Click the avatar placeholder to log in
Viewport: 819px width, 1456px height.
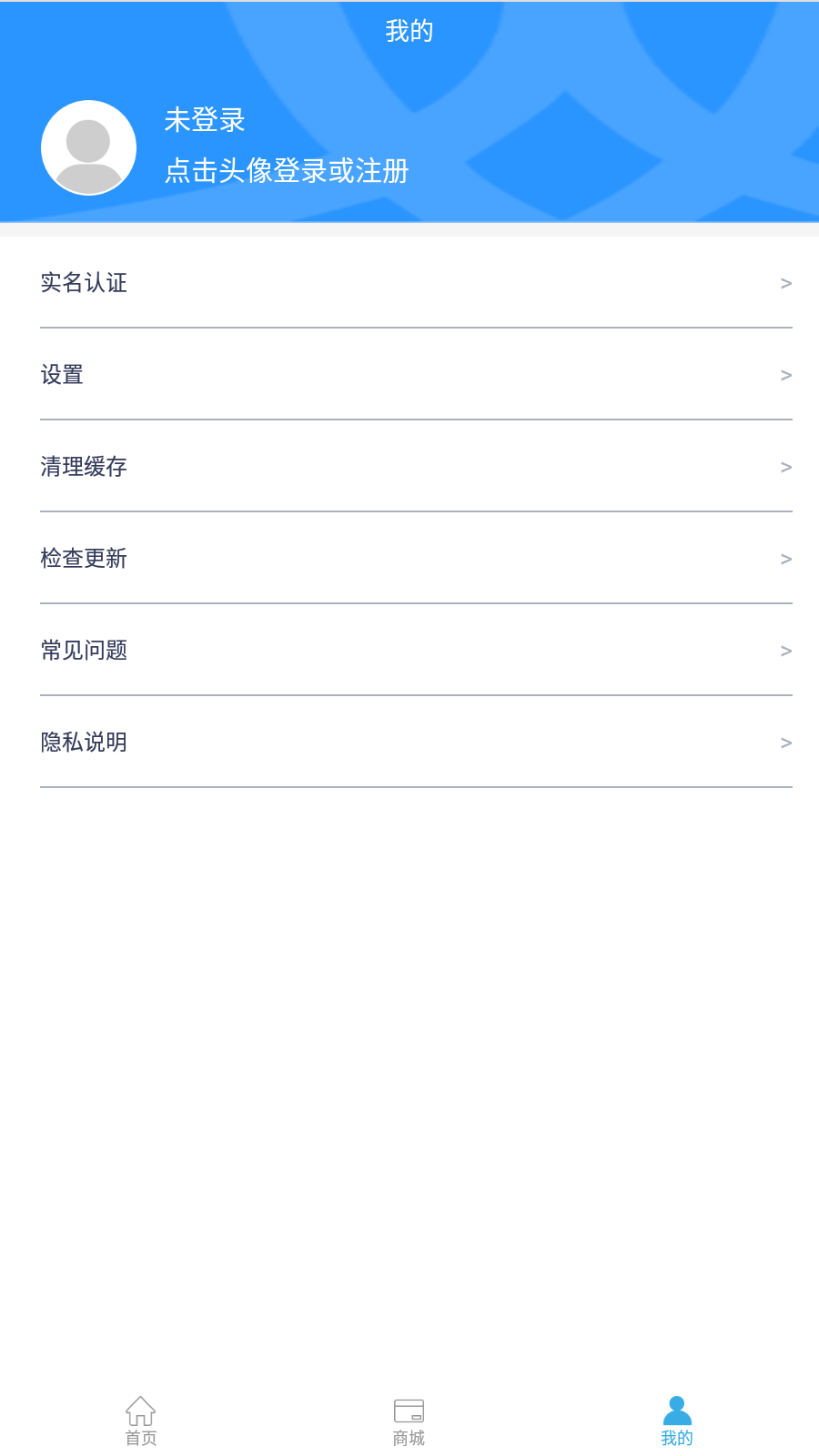88,147
